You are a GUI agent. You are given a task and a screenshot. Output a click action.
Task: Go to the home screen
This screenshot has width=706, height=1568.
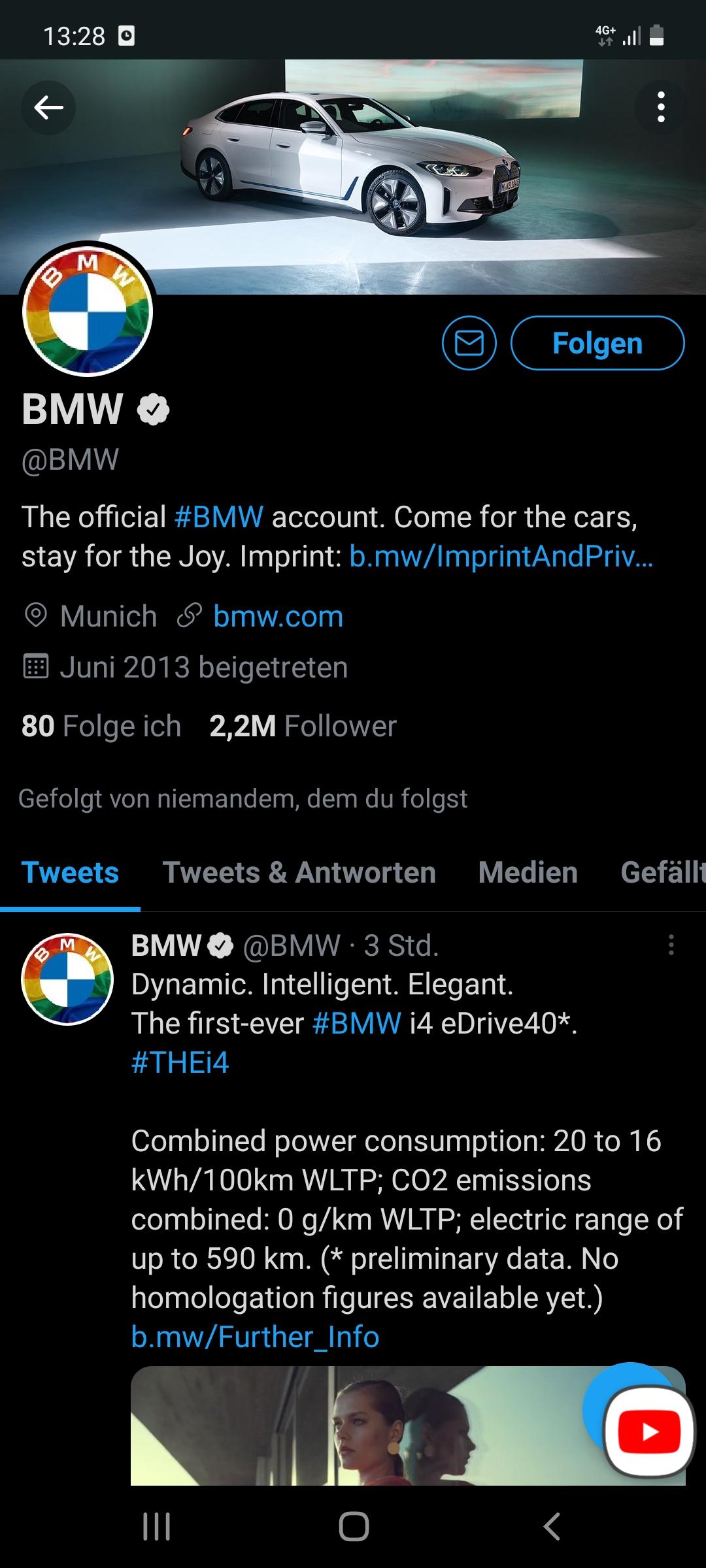coord(354,1527)
